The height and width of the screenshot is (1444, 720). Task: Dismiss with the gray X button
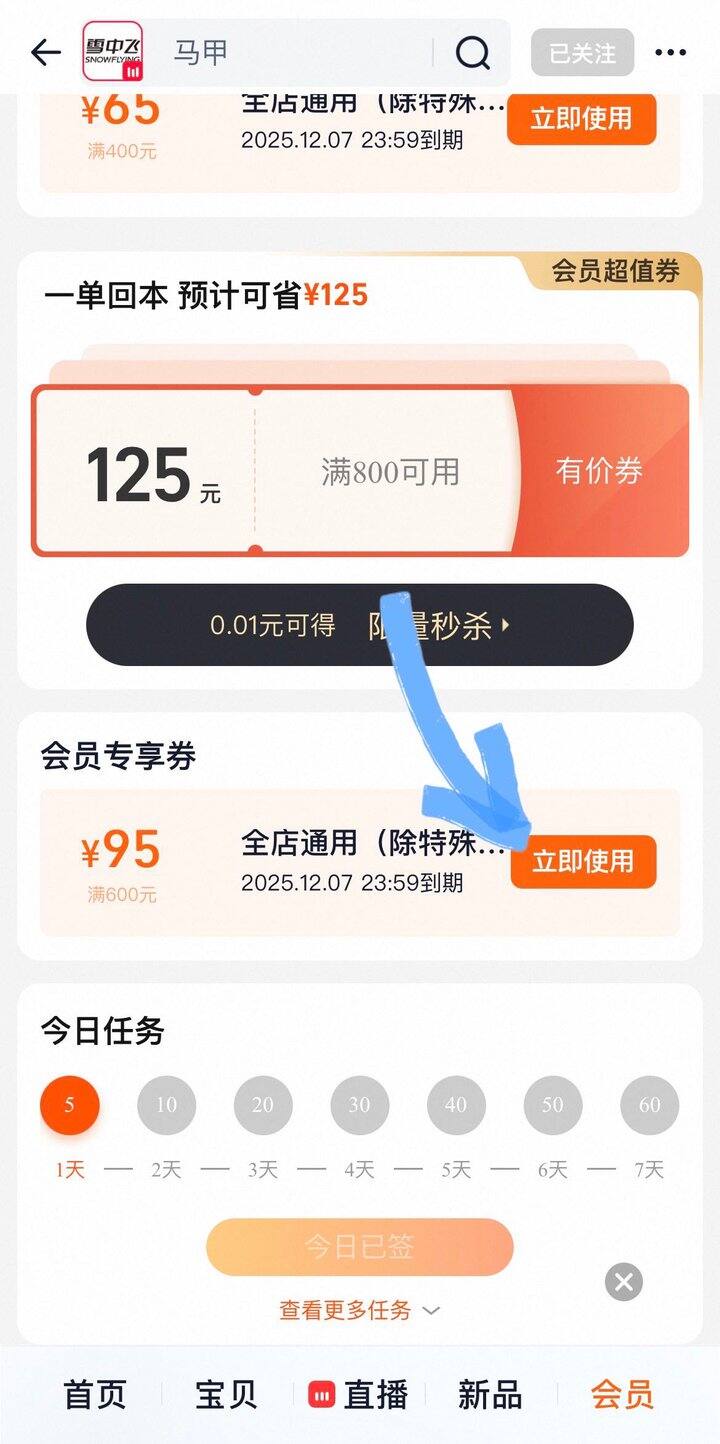pyautogui.click(x=624, y=1282)
